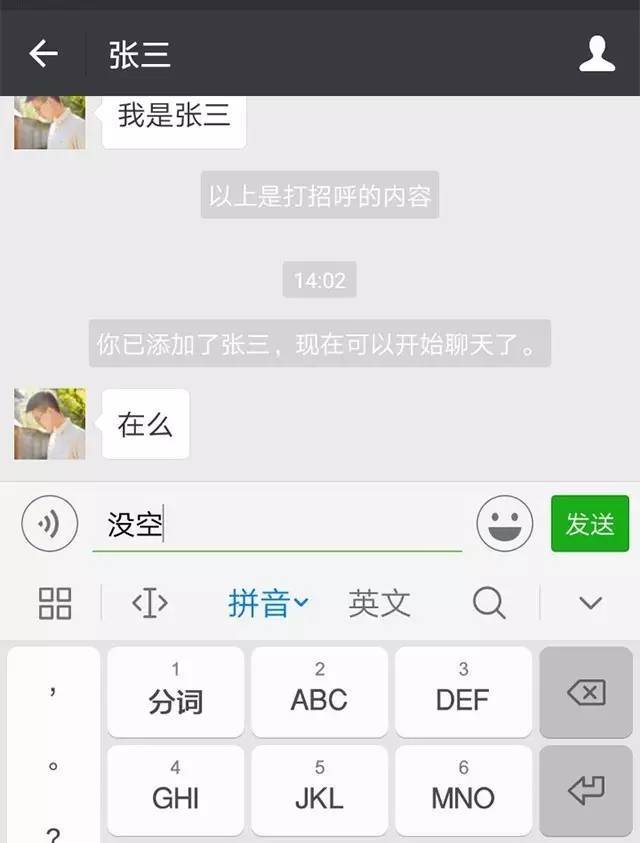This screenshot has width=640, height=843.
Task: Tap the message field containing 没空
Action: tap(277, 525)
